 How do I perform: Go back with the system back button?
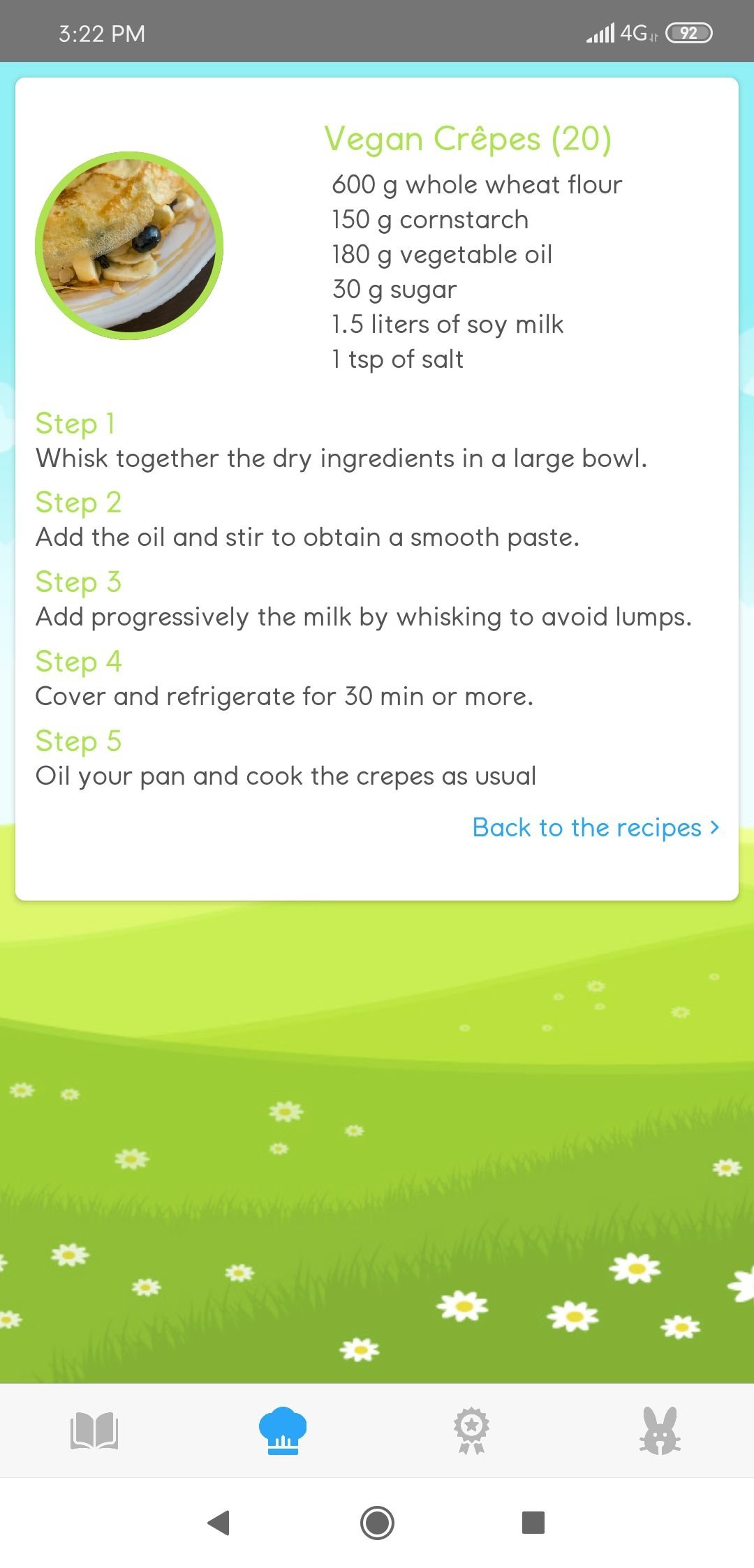tap(219, 1523)
